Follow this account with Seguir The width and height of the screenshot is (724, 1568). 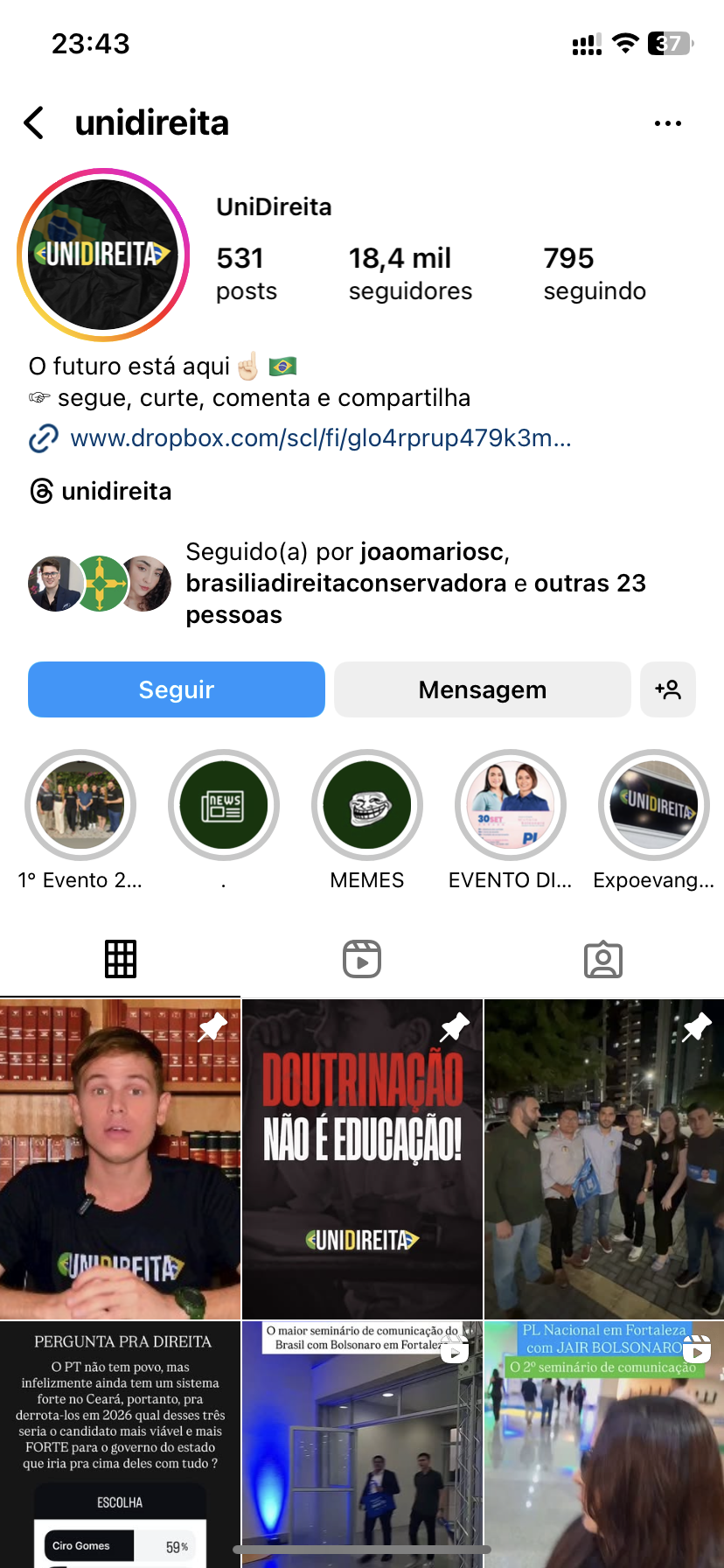click(x=177, y=689)
